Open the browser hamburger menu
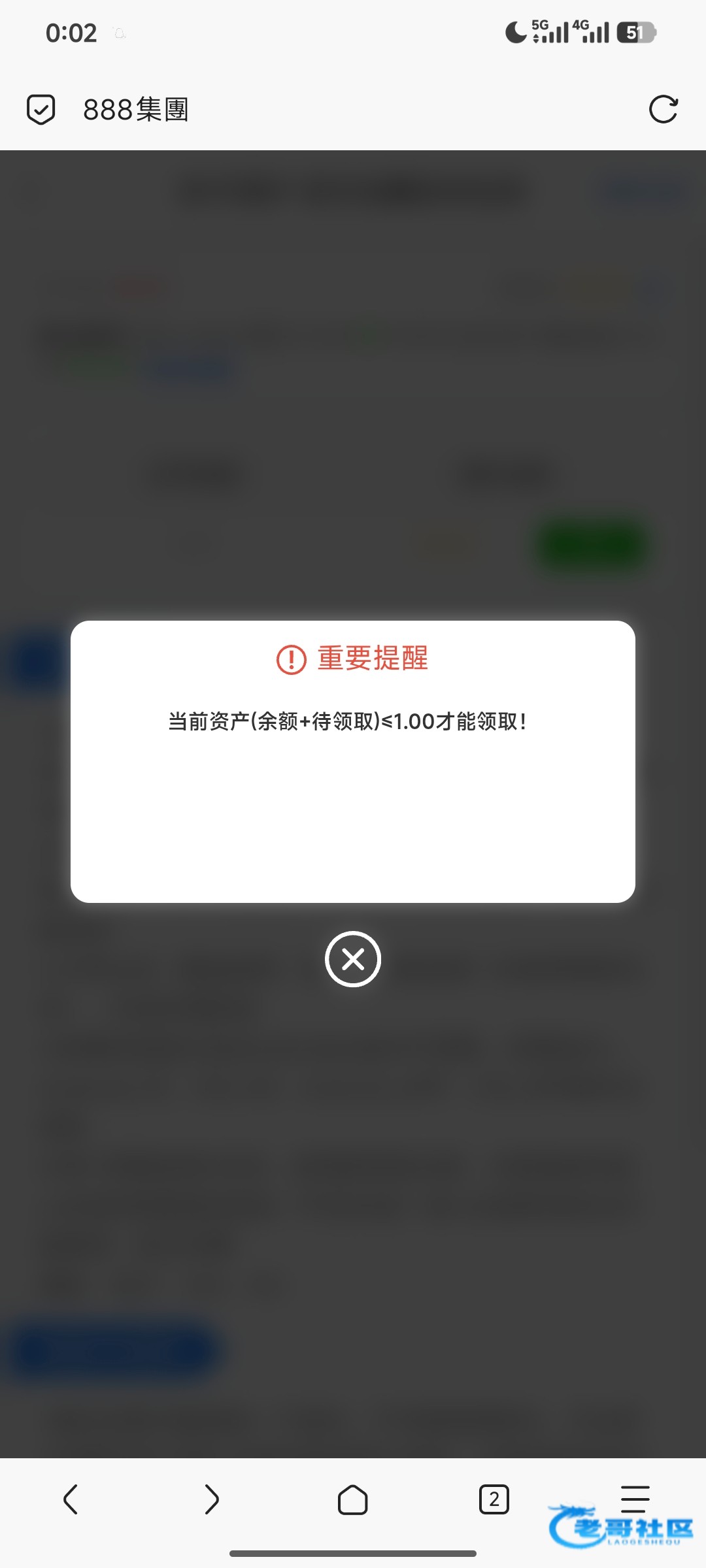The image size is (706, 1568). pyautogui.click(x=635, y=1499)
